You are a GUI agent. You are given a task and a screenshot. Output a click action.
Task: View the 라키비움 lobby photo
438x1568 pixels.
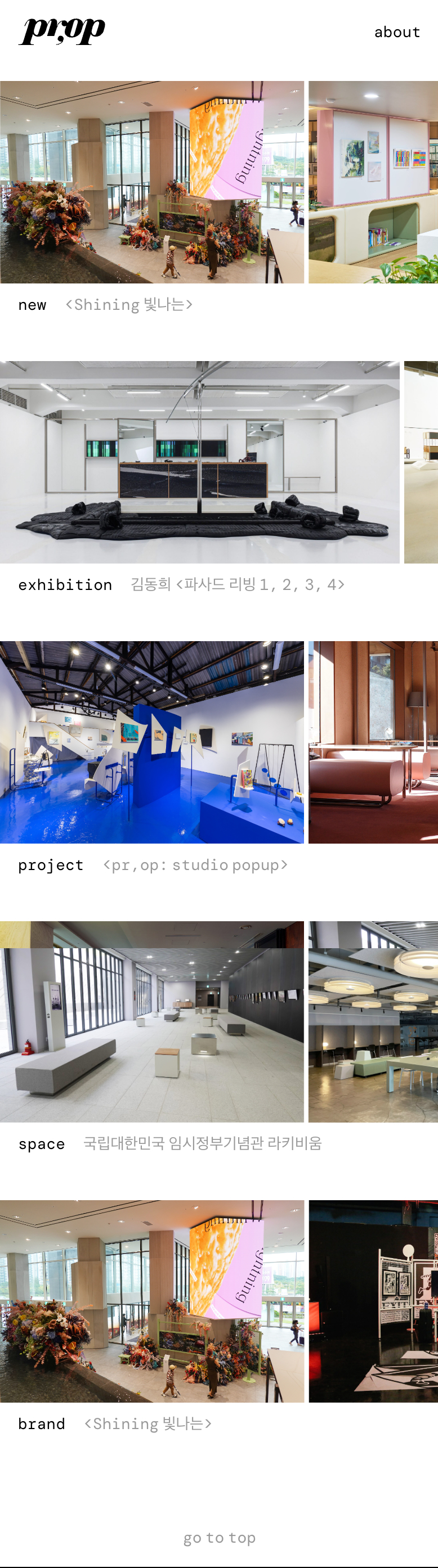coord(151,1021)
